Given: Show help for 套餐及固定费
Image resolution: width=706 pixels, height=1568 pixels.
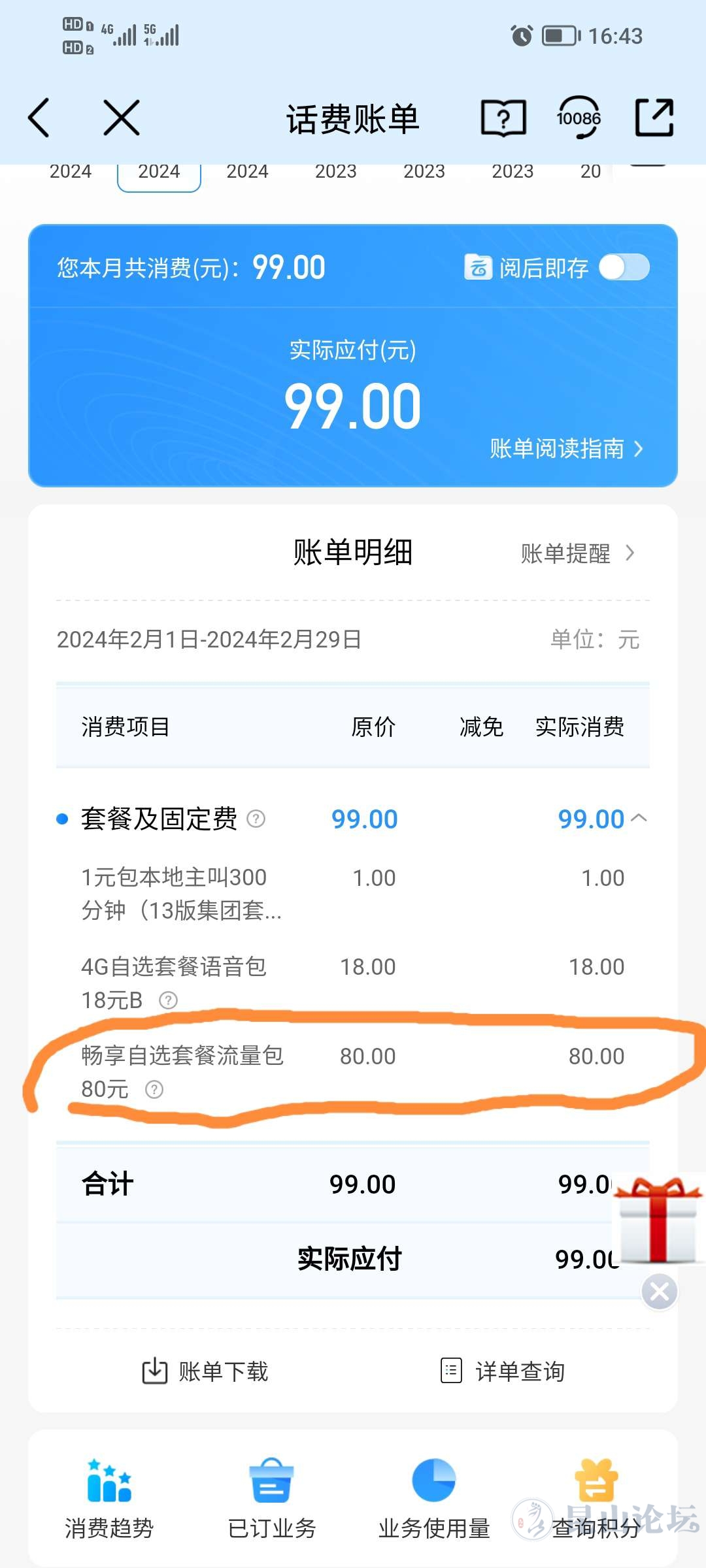Looking at the screenshot, I should (256, 819).
